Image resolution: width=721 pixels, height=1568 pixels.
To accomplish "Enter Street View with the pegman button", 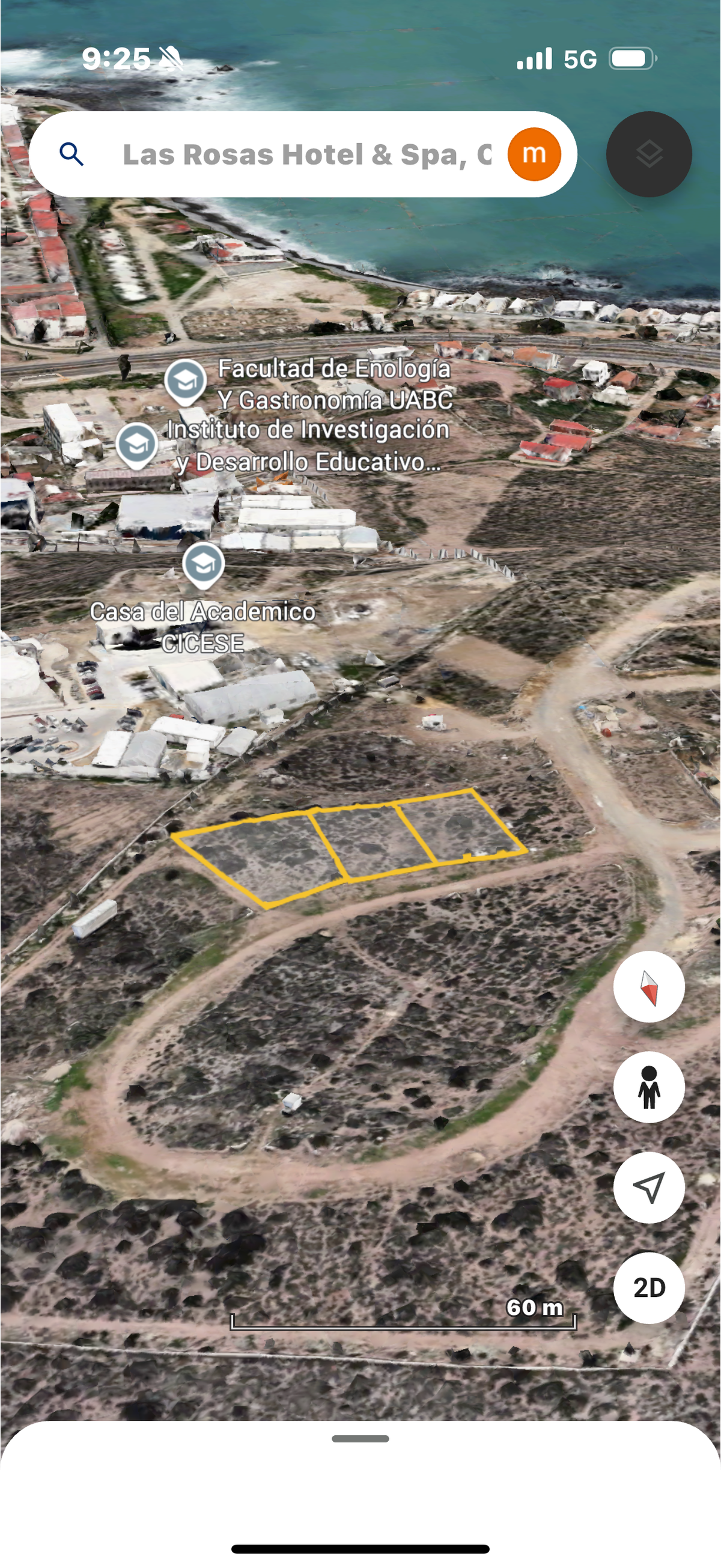I will click(x=648, y=1087).
